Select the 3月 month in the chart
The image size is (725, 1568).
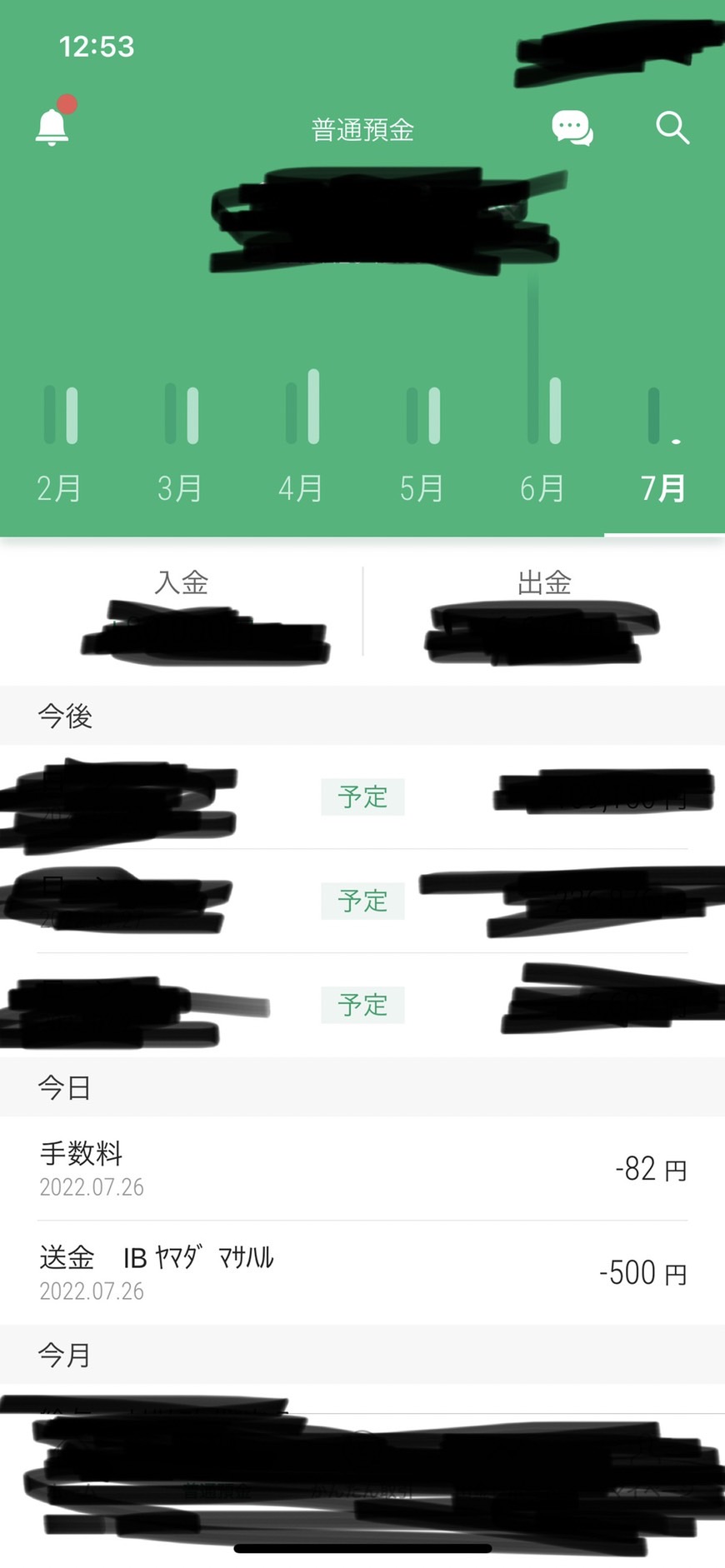[x=180, y=488]
